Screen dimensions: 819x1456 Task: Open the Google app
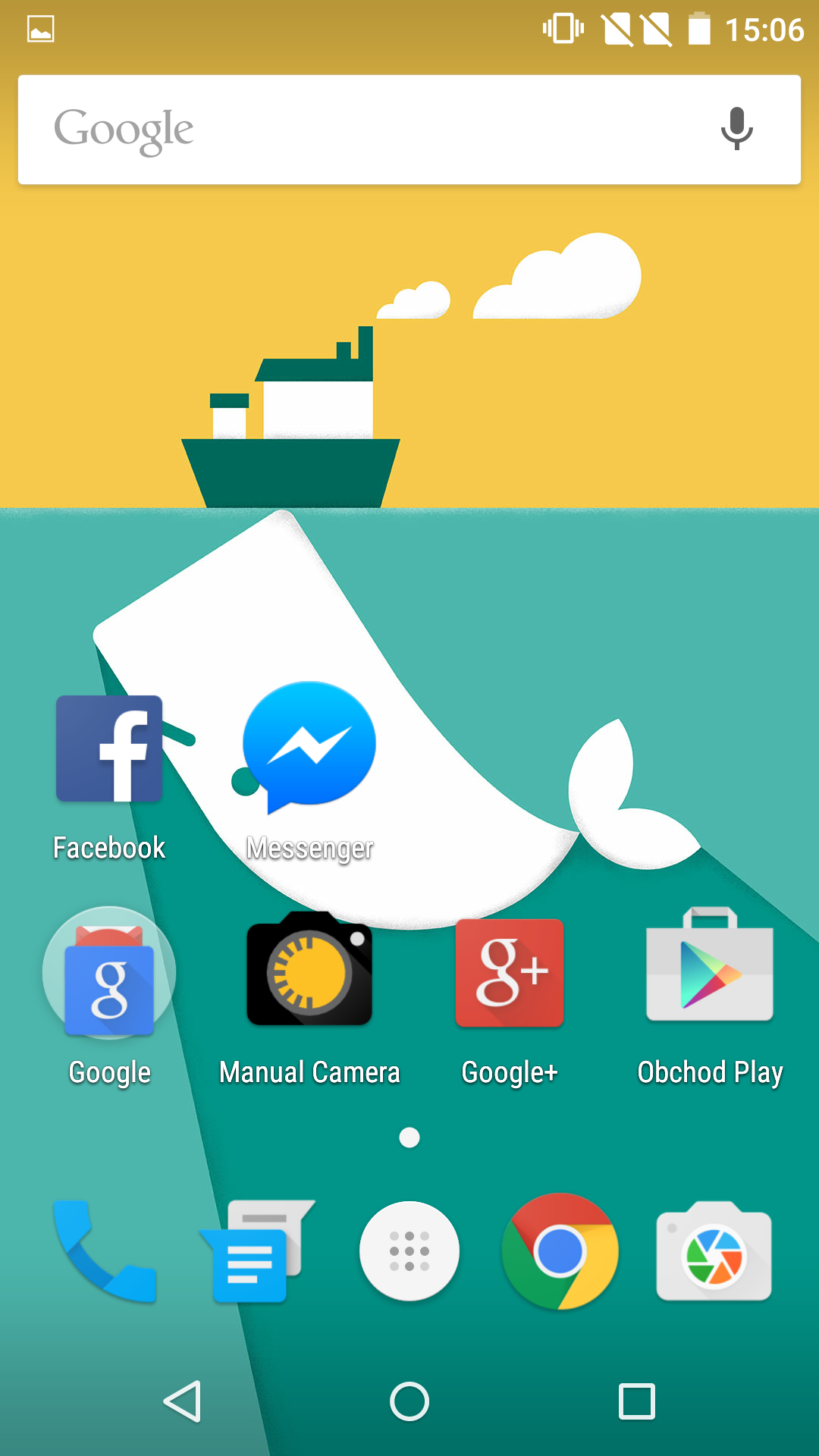[109, 973]
